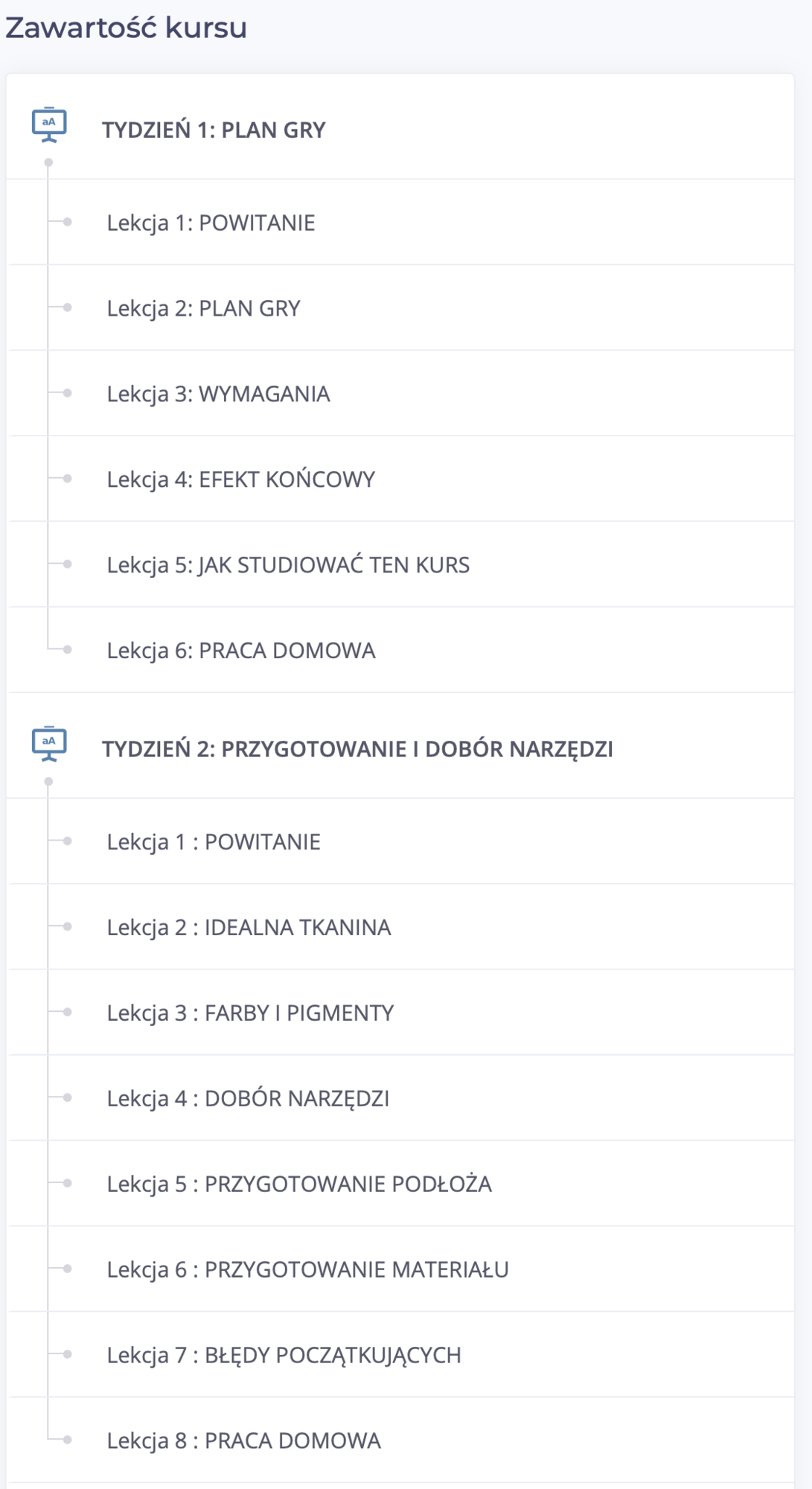The width and height of the screenshot is (812, 1489).
Task: Open Lekcja 6 : PRZYGOTOWANIE MATERIAŁU
Action: click(400, 1270)
